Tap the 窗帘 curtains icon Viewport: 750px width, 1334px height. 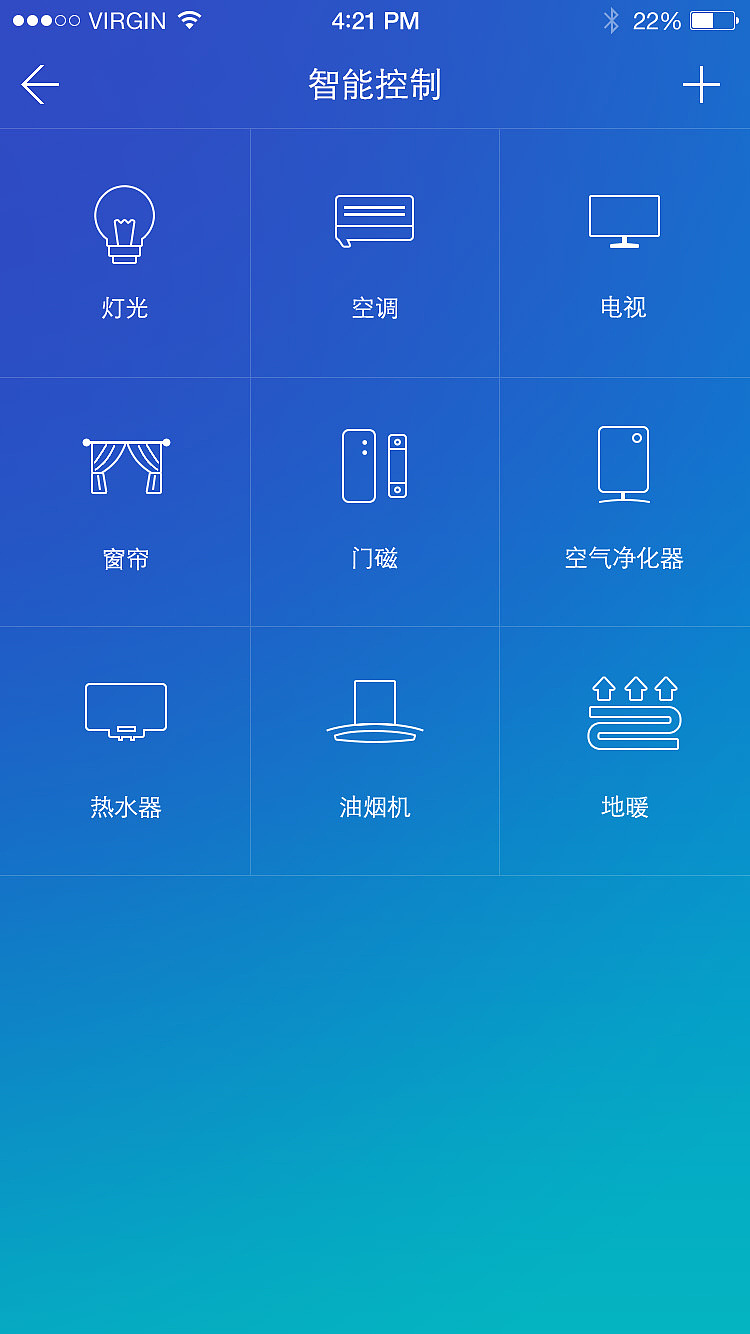coord(124,465)
